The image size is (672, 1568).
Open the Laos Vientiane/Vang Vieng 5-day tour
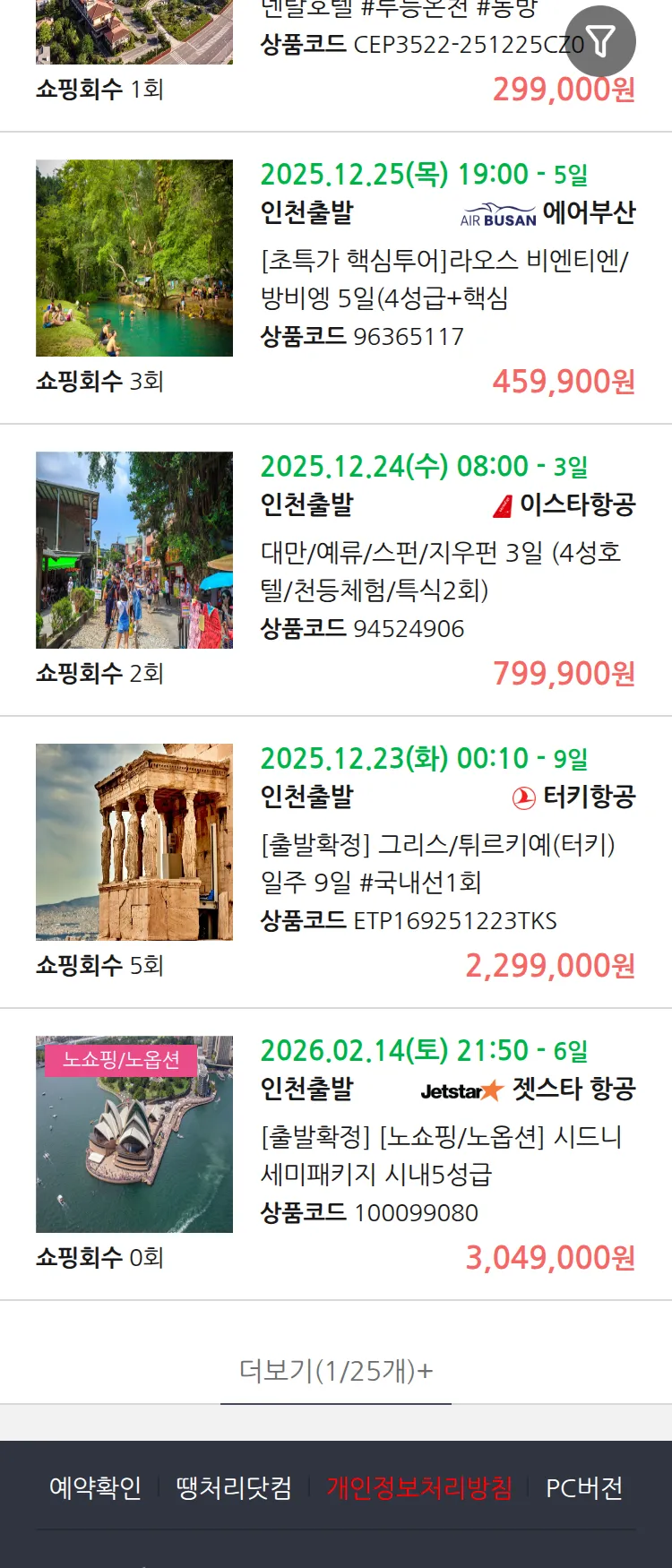click(444, 279)
